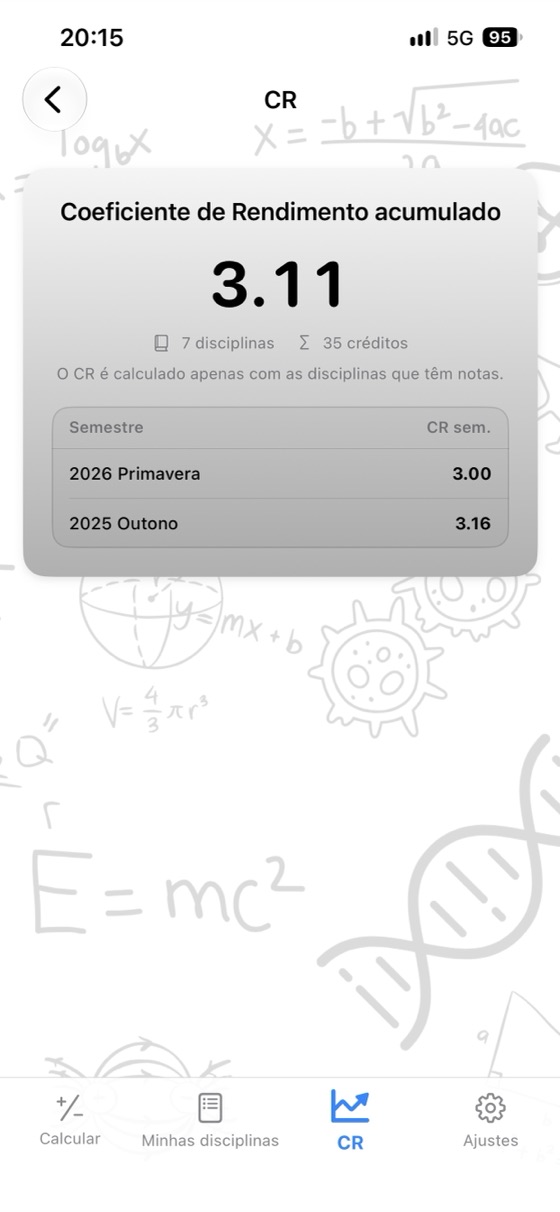The height and width of the screenshot is (1212, 560).
Task: Open the Minhas disciplinas tab
Action: [x=210, y=1120]
